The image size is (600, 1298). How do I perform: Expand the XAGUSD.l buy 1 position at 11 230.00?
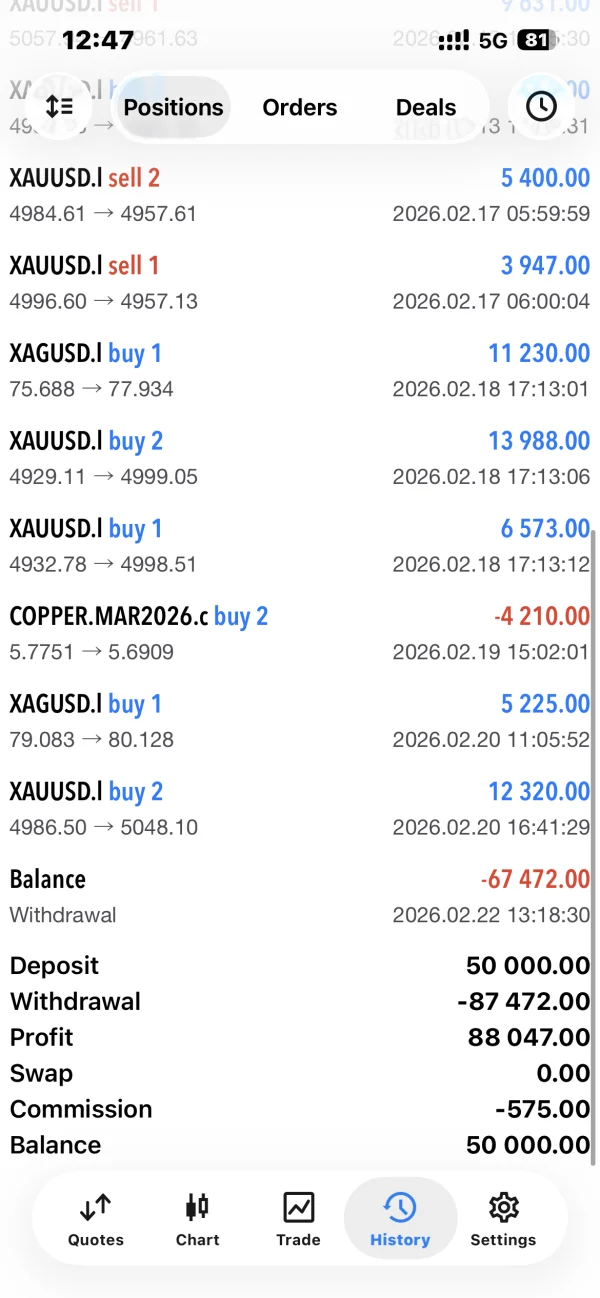300,370
